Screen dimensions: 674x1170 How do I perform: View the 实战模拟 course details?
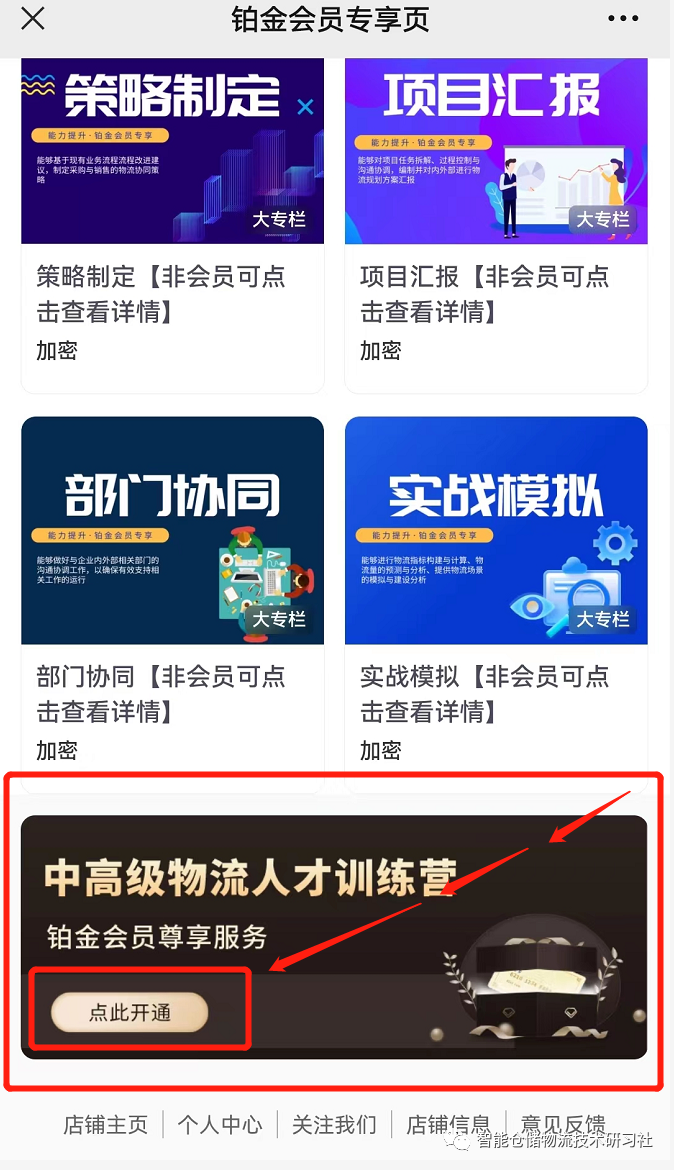[x=496, y=530]
